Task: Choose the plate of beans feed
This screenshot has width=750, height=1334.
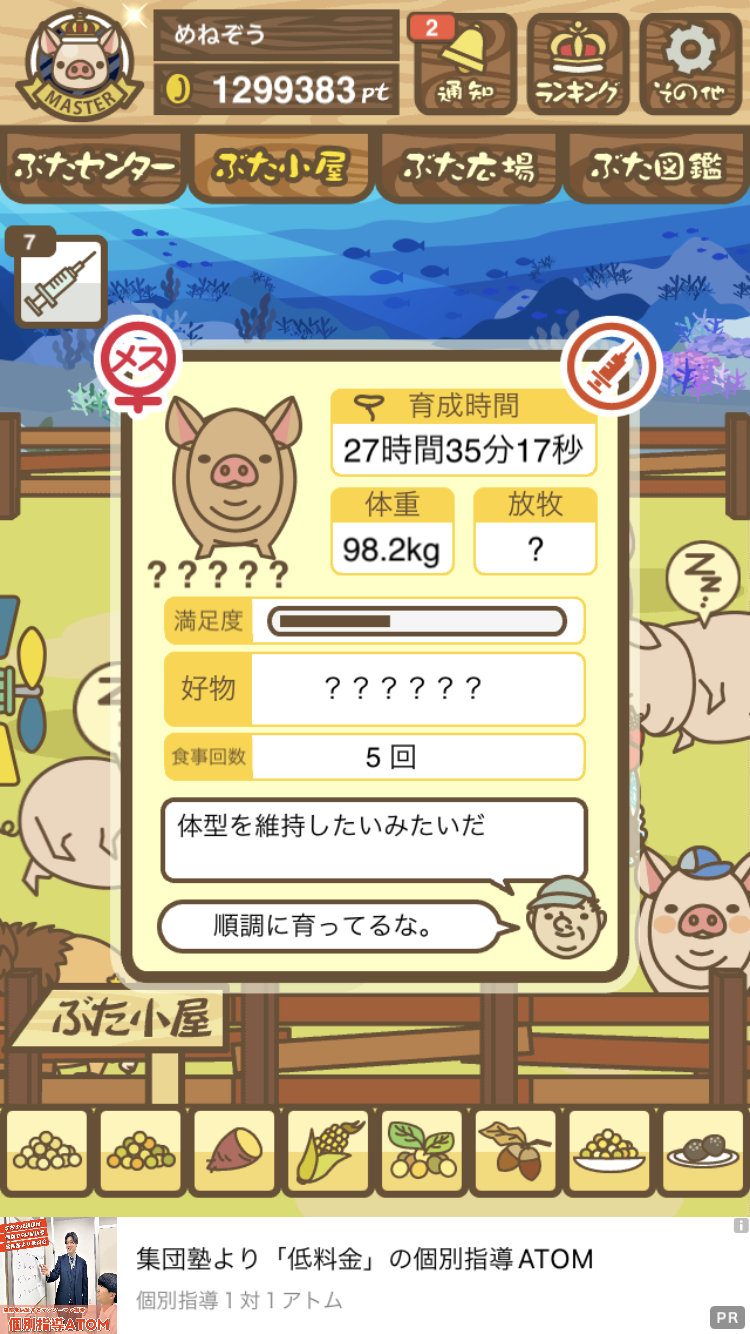Action: click(608, 1151)
